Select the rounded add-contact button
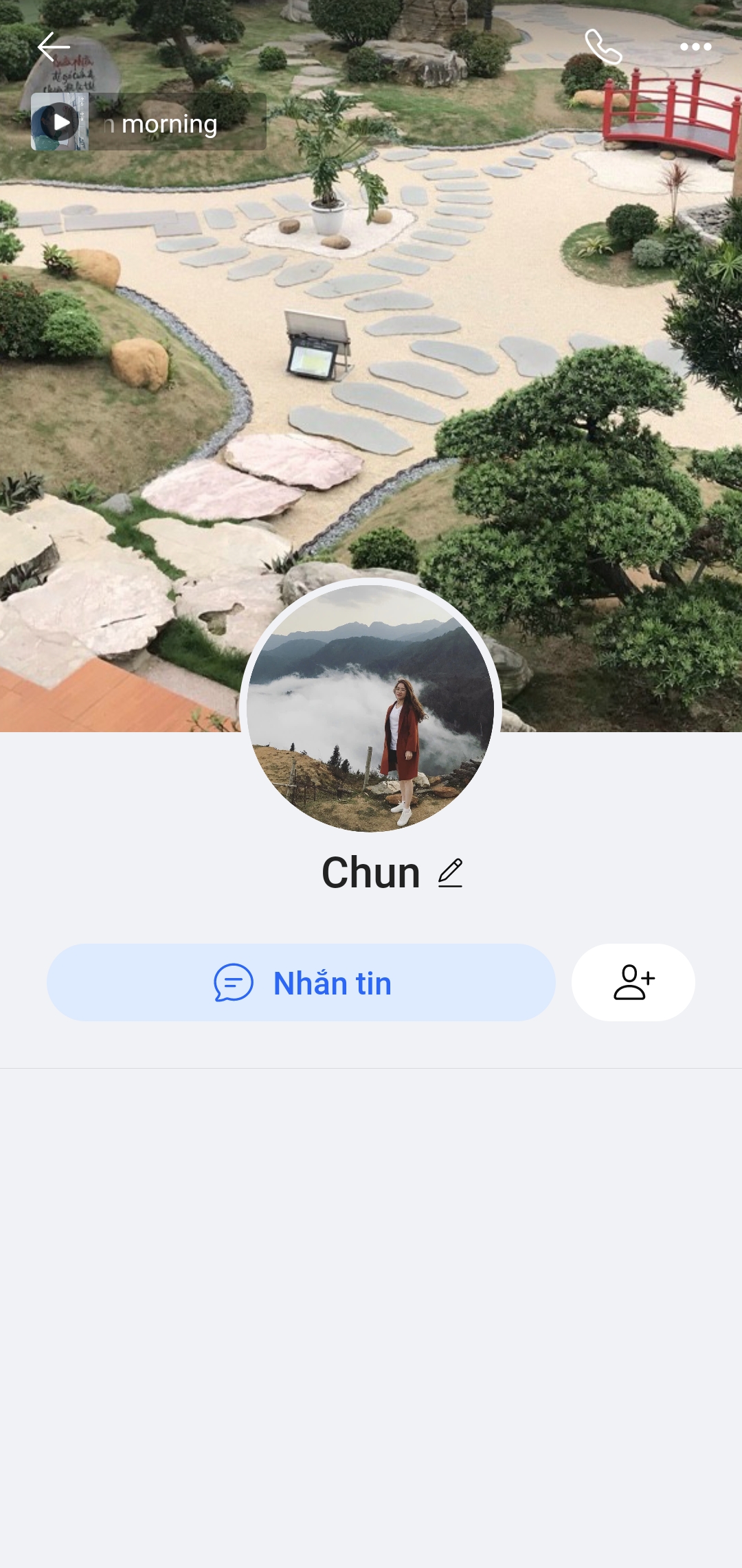This screenshot has width=742, height=1568. pyautogui.click(x=633, y=983)
